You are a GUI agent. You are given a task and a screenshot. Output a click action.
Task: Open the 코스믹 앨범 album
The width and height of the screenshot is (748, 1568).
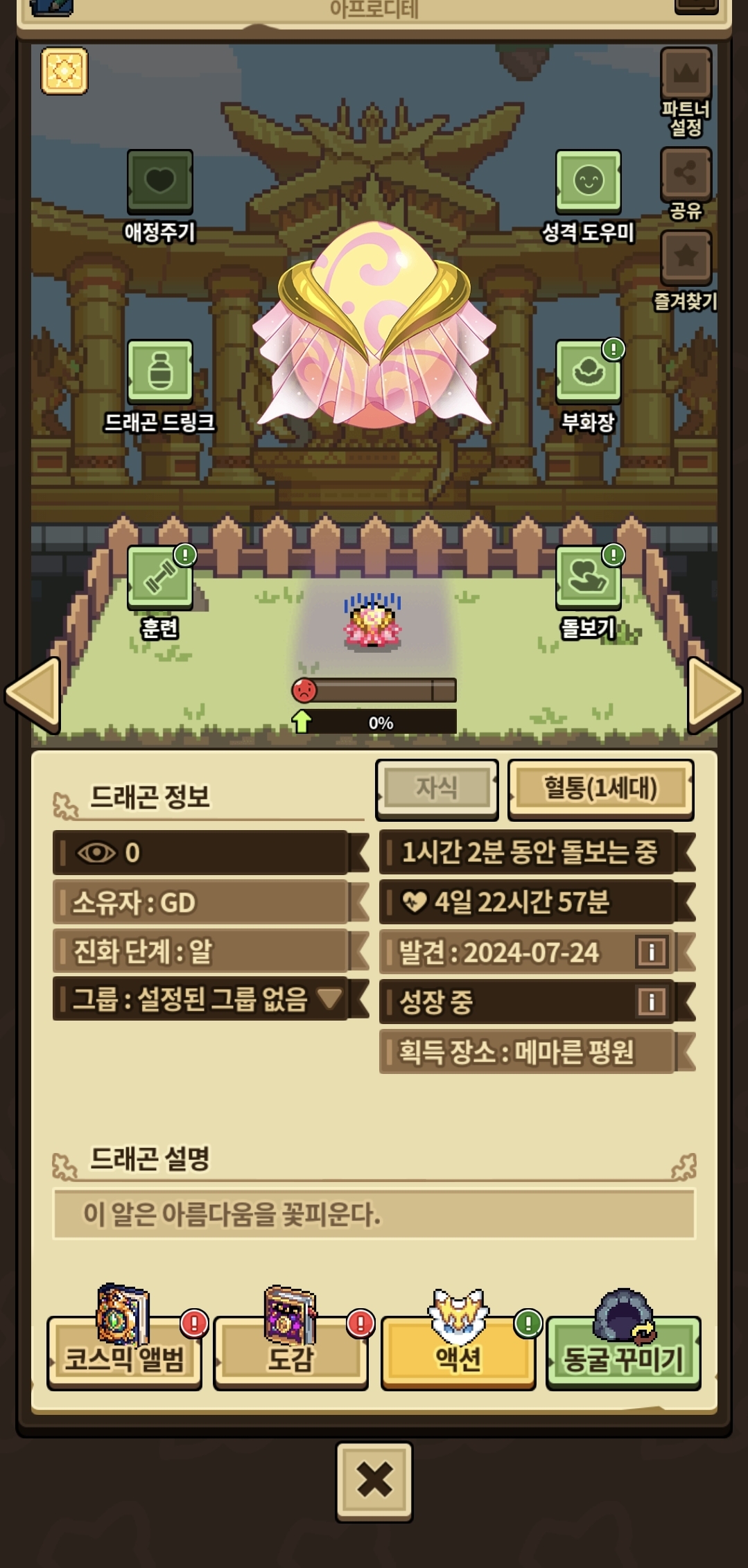pos(125,1356)
